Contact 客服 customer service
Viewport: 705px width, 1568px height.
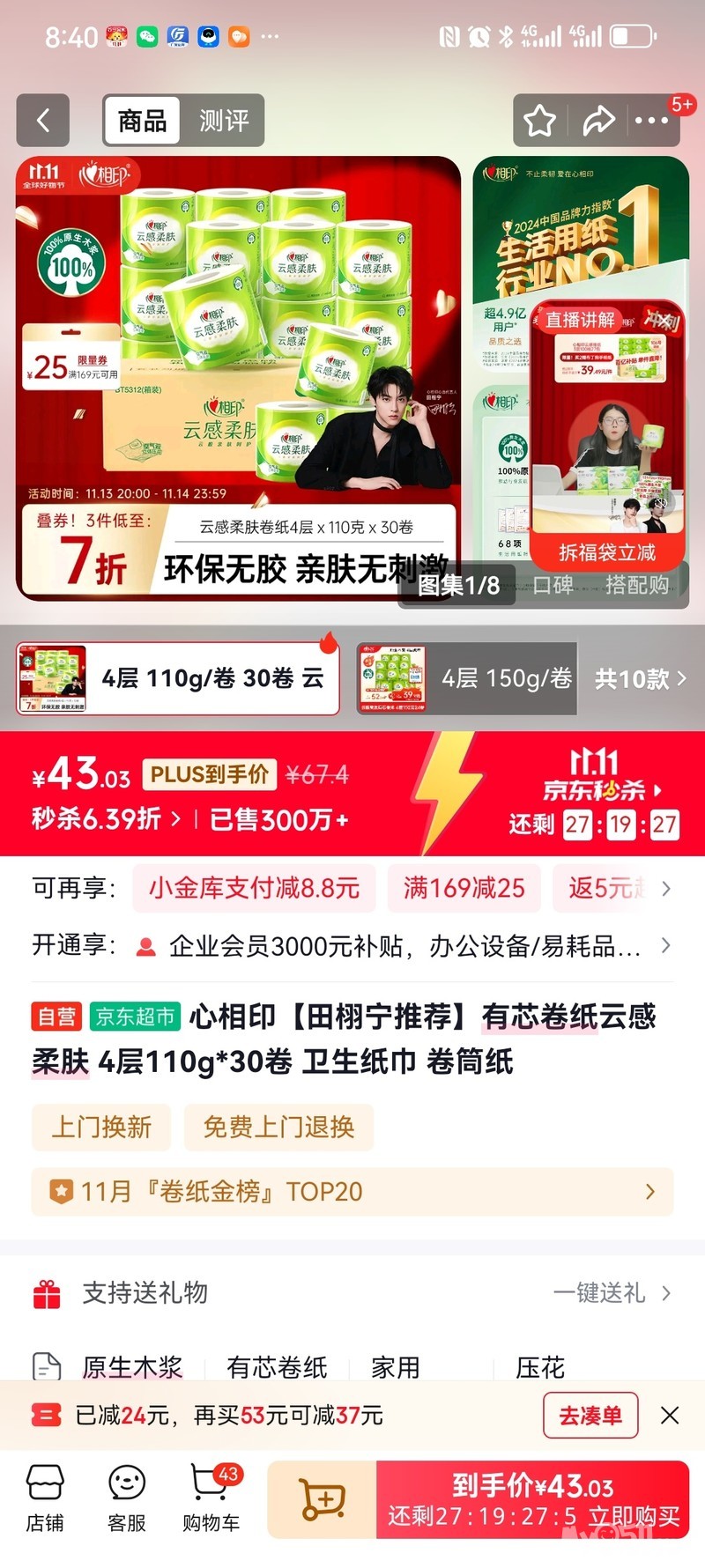[x=127, y=1498]
